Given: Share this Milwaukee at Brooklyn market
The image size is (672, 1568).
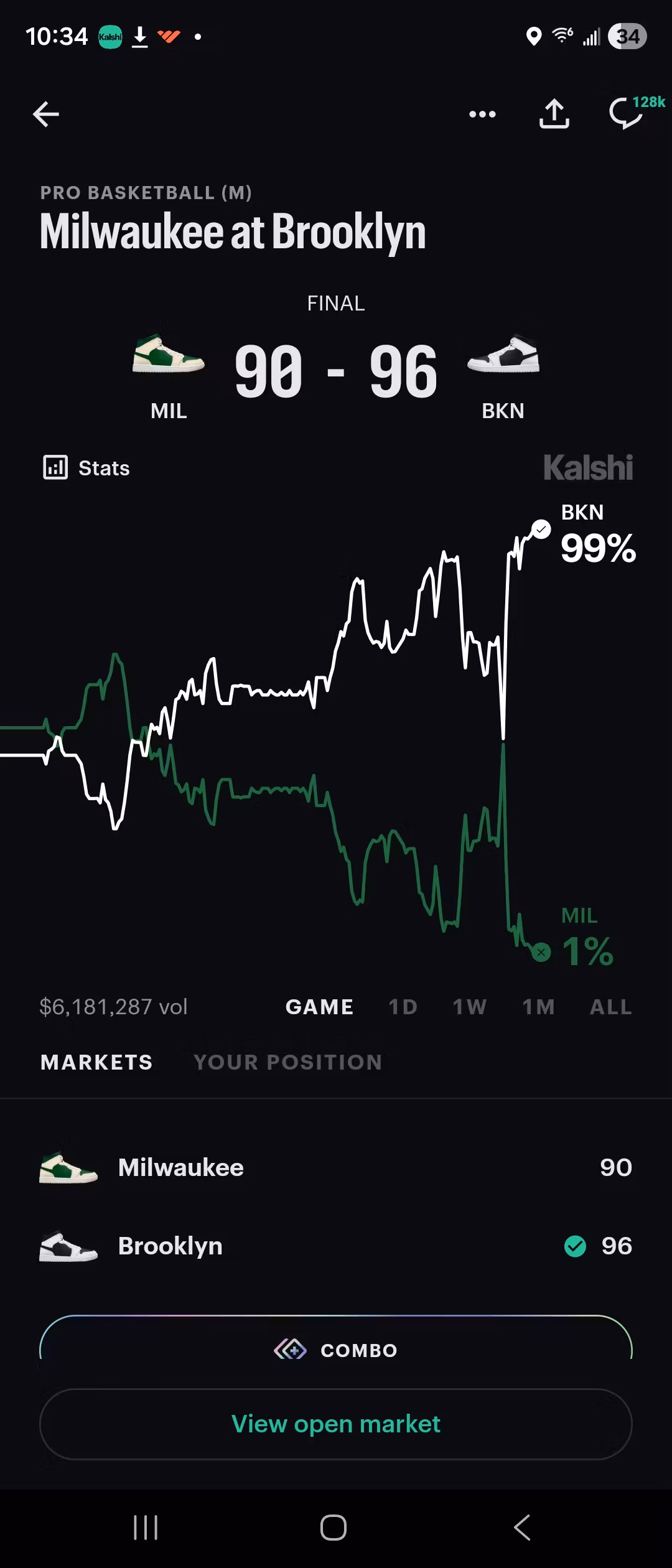Looking at the screenshot, I should 554,114.
